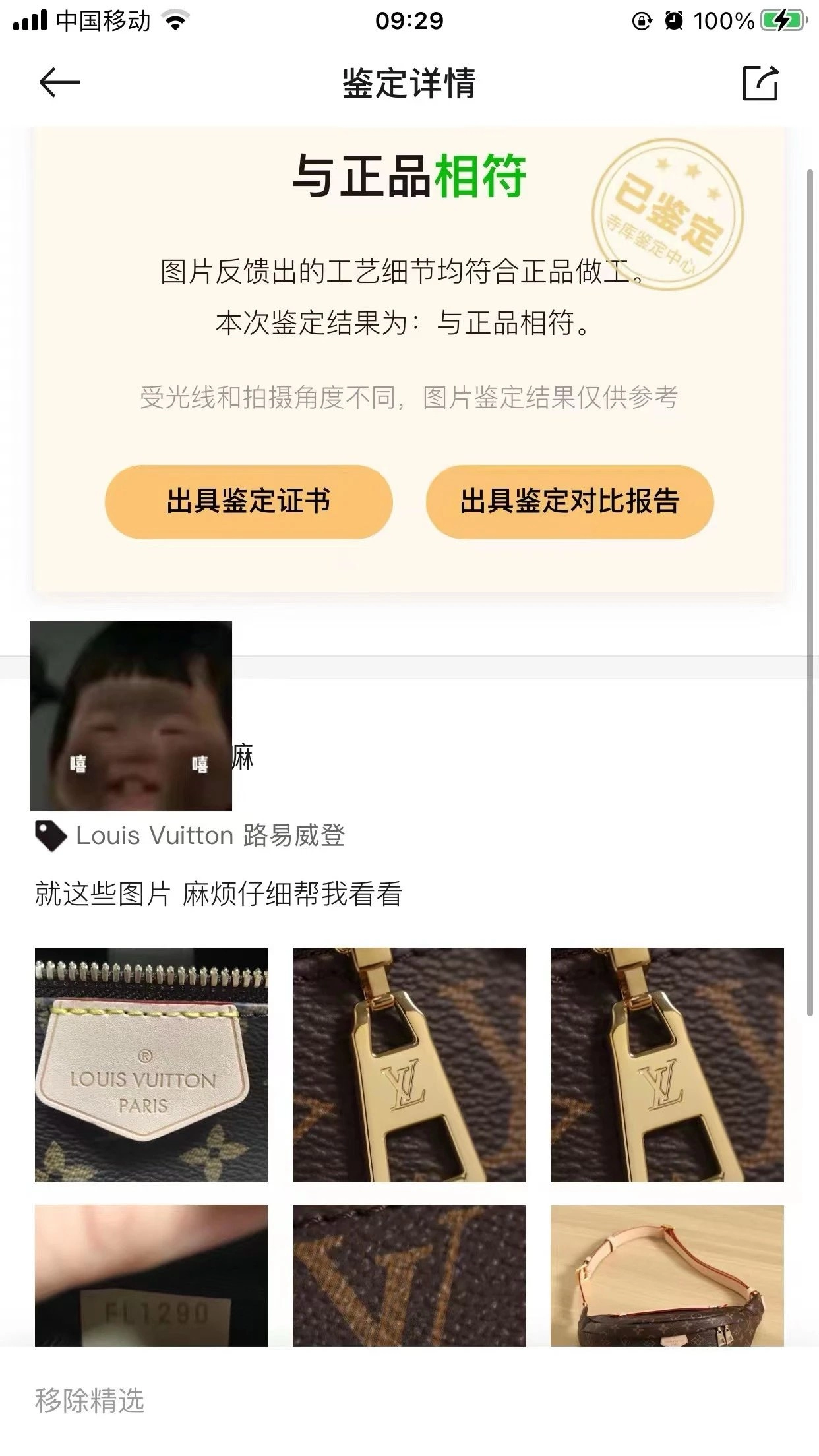
Task: View the monogram canvas close-up photo
Action: click(x=409, y=1275)
